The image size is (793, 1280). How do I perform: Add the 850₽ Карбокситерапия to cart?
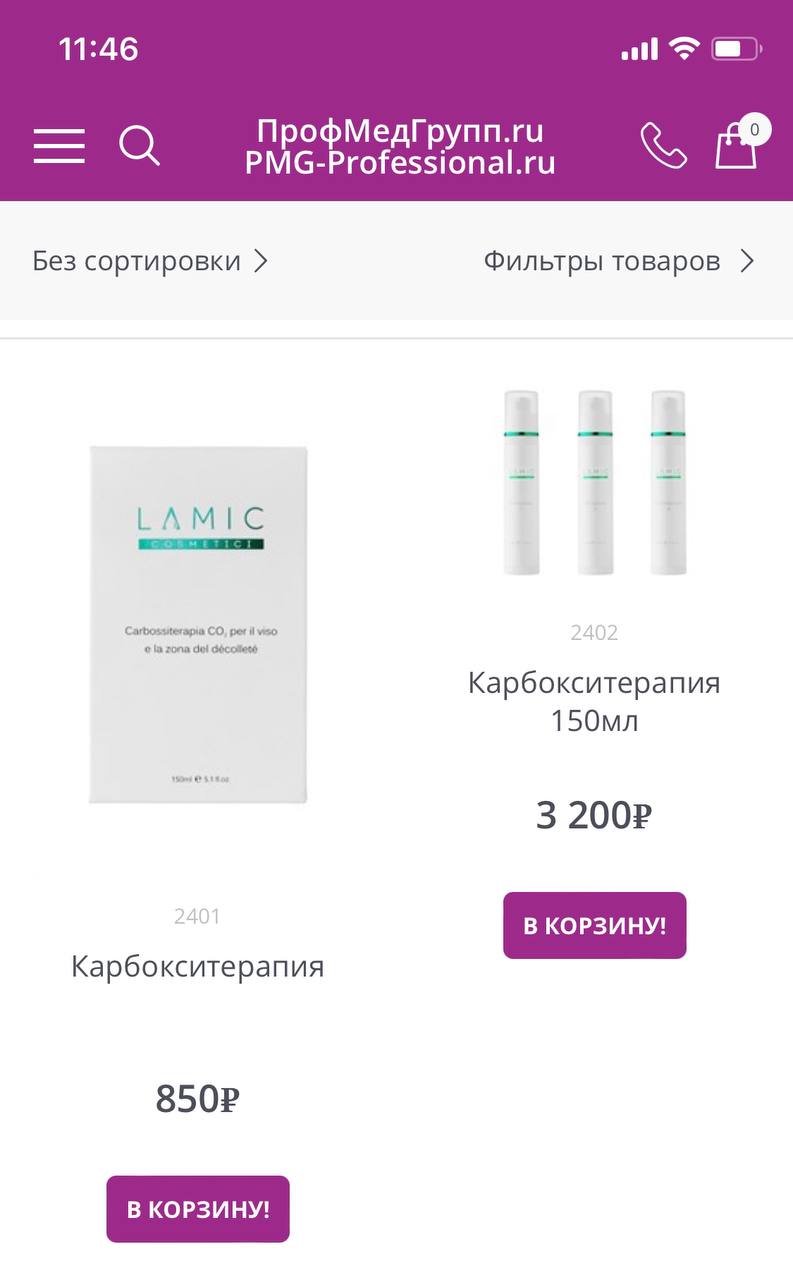198,1209
